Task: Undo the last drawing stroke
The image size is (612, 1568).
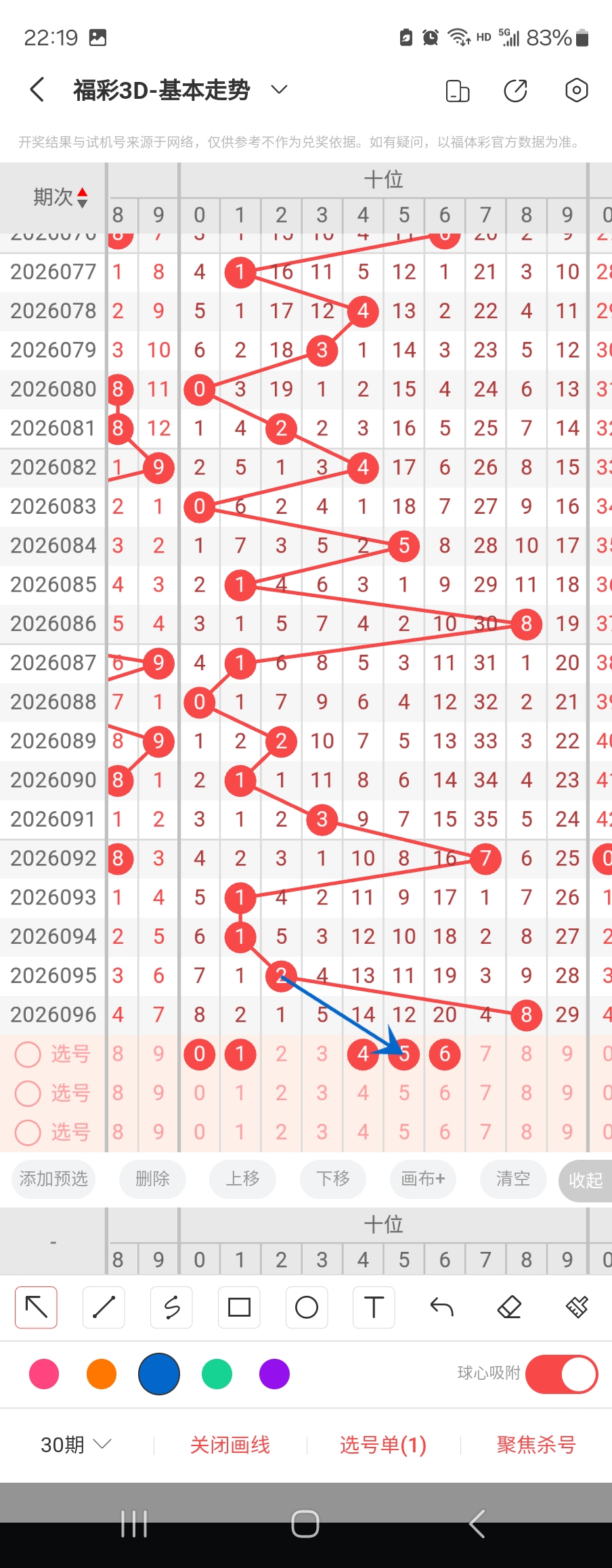Action: point(441,1307)
